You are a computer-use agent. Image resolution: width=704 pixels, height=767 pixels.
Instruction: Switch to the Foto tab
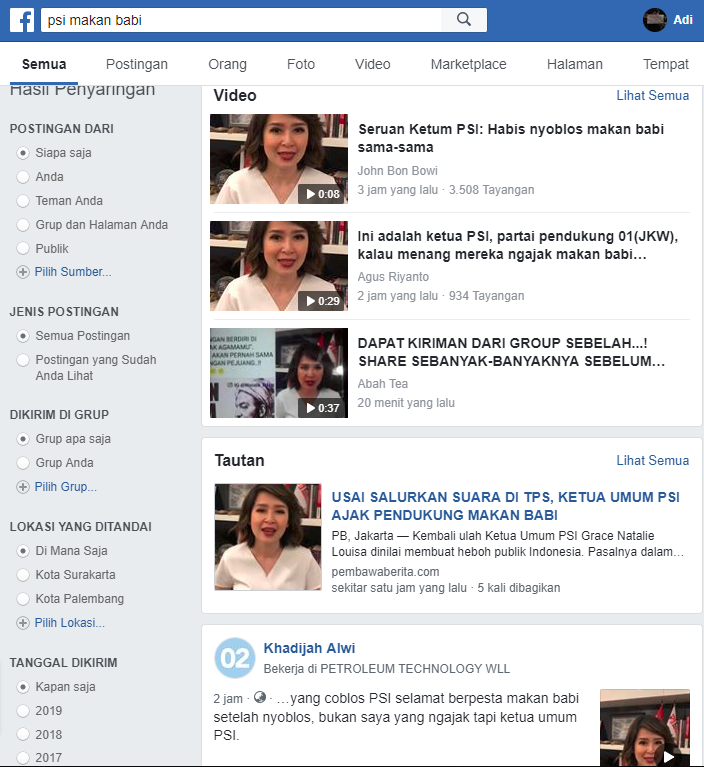point(301,64)
